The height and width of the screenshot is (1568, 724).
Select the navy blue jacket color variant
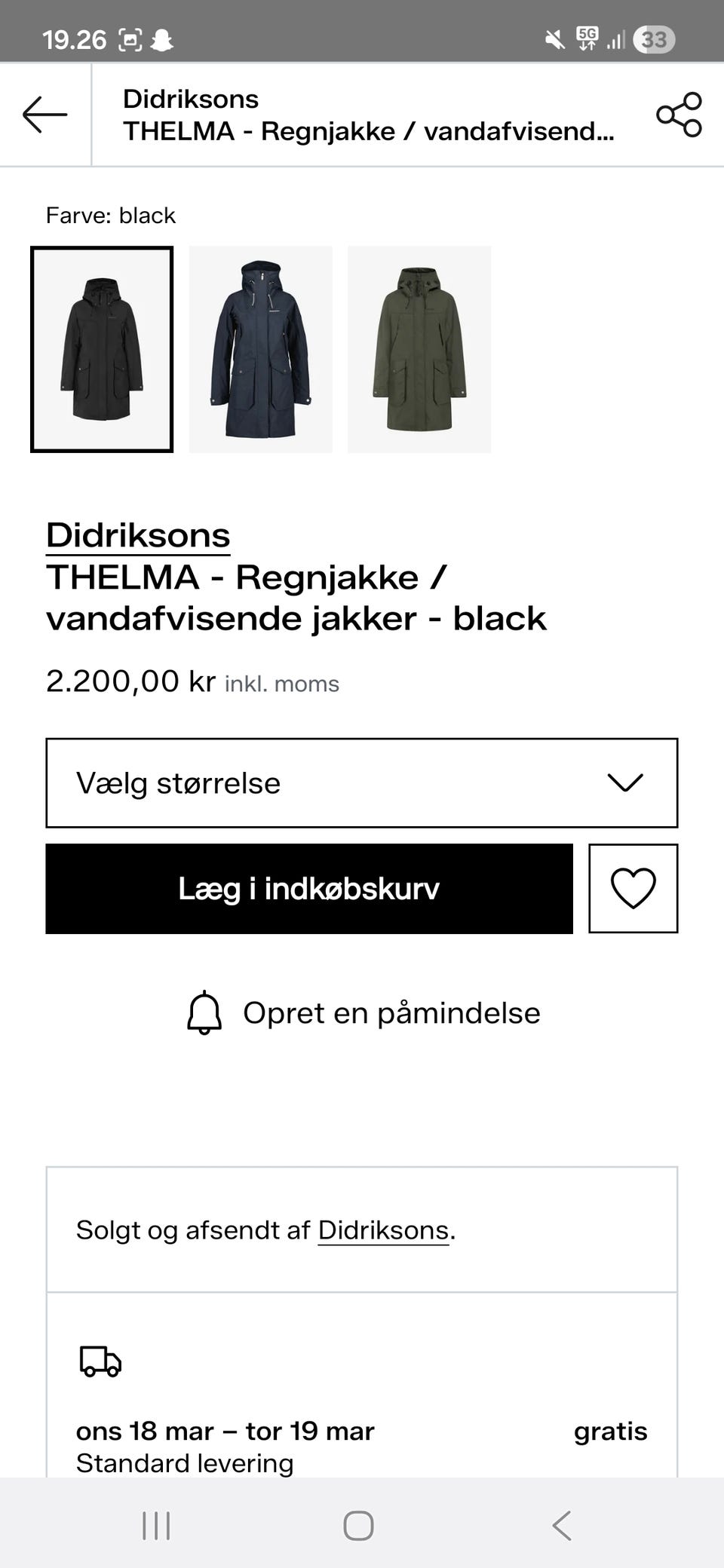[262, 348]
